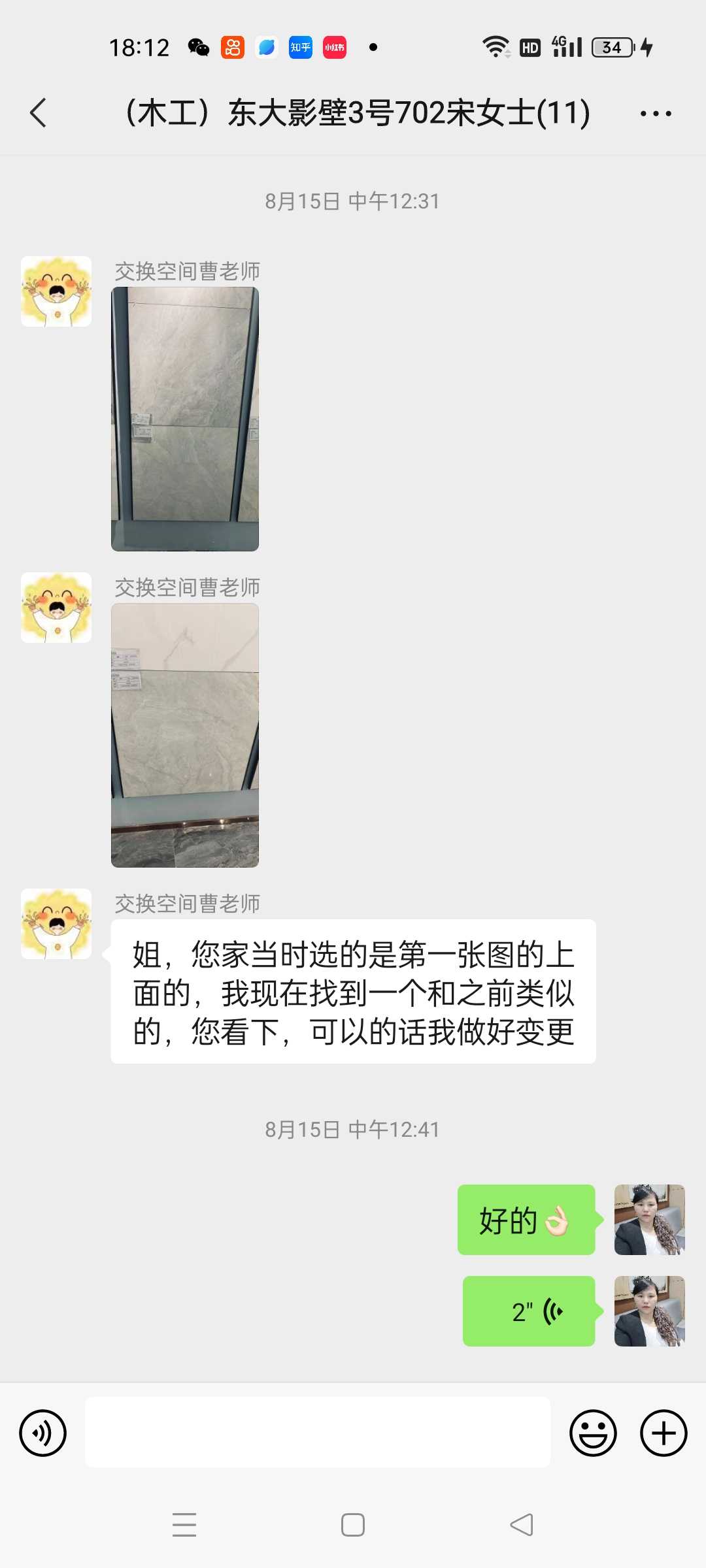Tap the system home button
This screenshot has height=1568, width=706.
(353, 1525)
